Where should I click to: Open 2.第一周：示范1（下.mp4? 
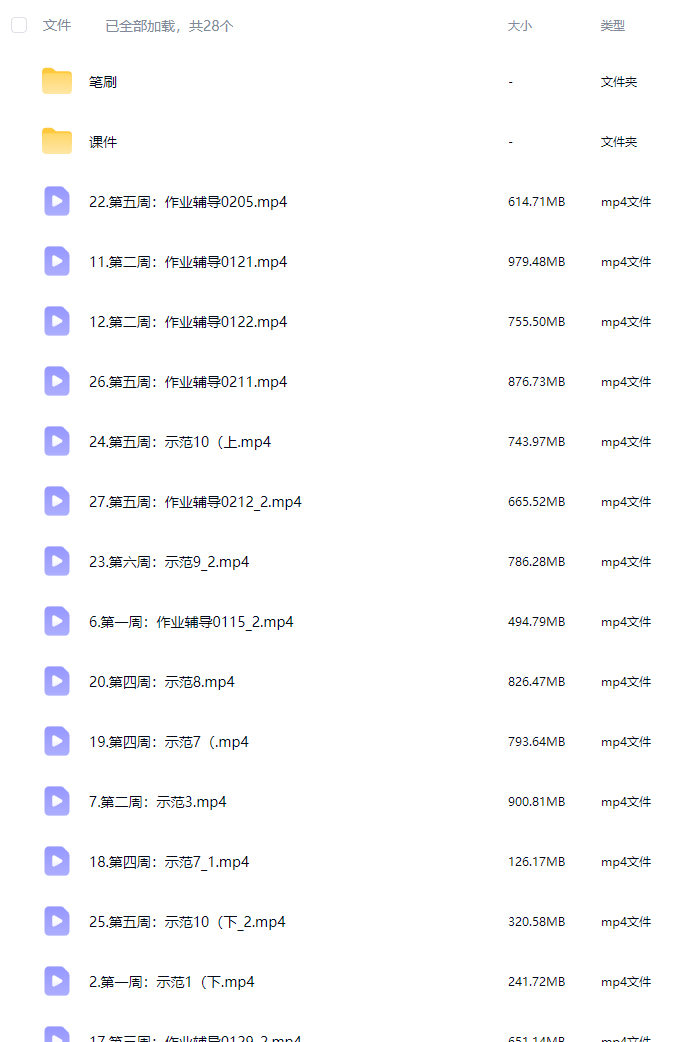[172, 982]
